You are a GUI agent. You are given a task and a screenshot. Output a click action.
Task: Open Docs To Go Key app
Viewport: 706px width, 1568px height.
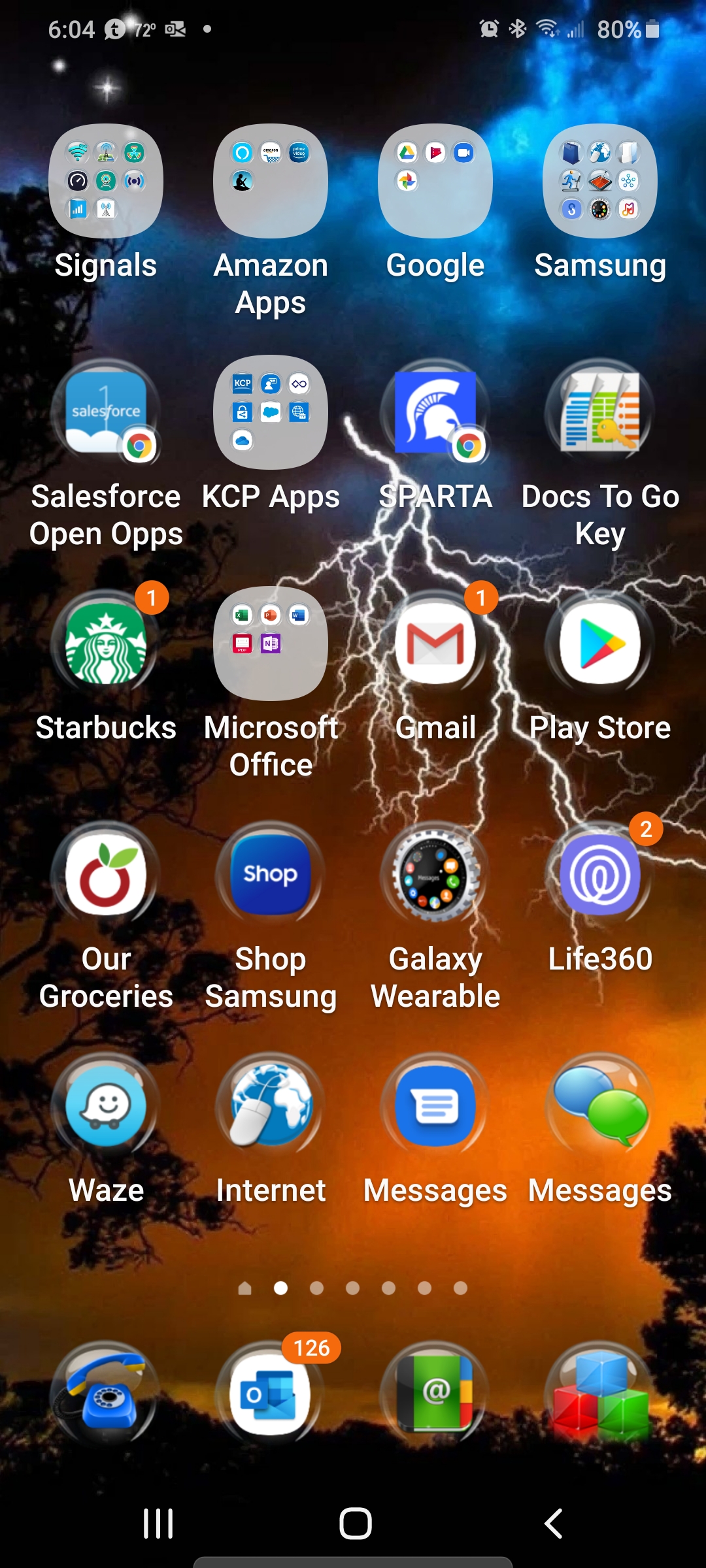[600, 412]
